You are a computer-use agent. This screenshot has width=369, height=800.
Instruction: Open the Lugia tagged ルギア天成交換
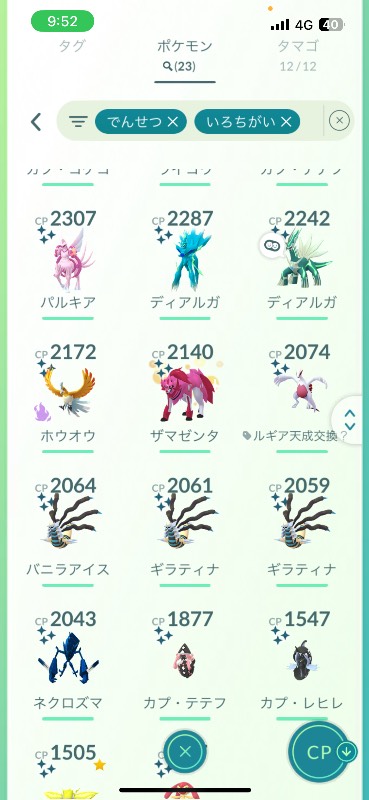point(302,395)
